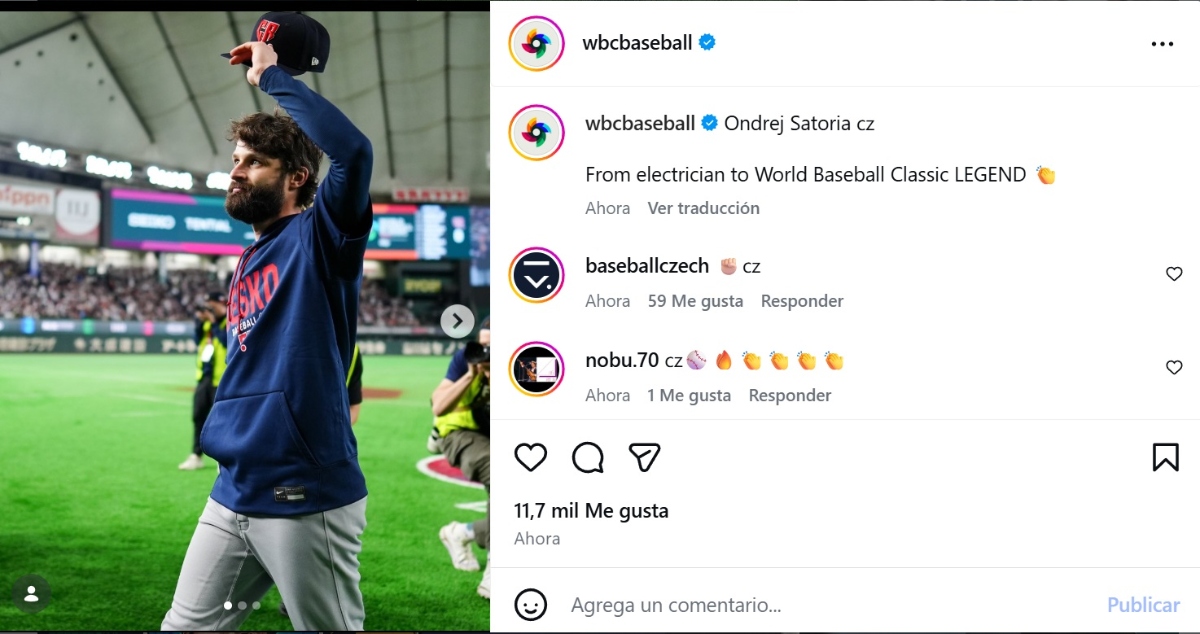Reply to baseballczech's comment
The image size is (1200, 634).
tap(802, 301)
